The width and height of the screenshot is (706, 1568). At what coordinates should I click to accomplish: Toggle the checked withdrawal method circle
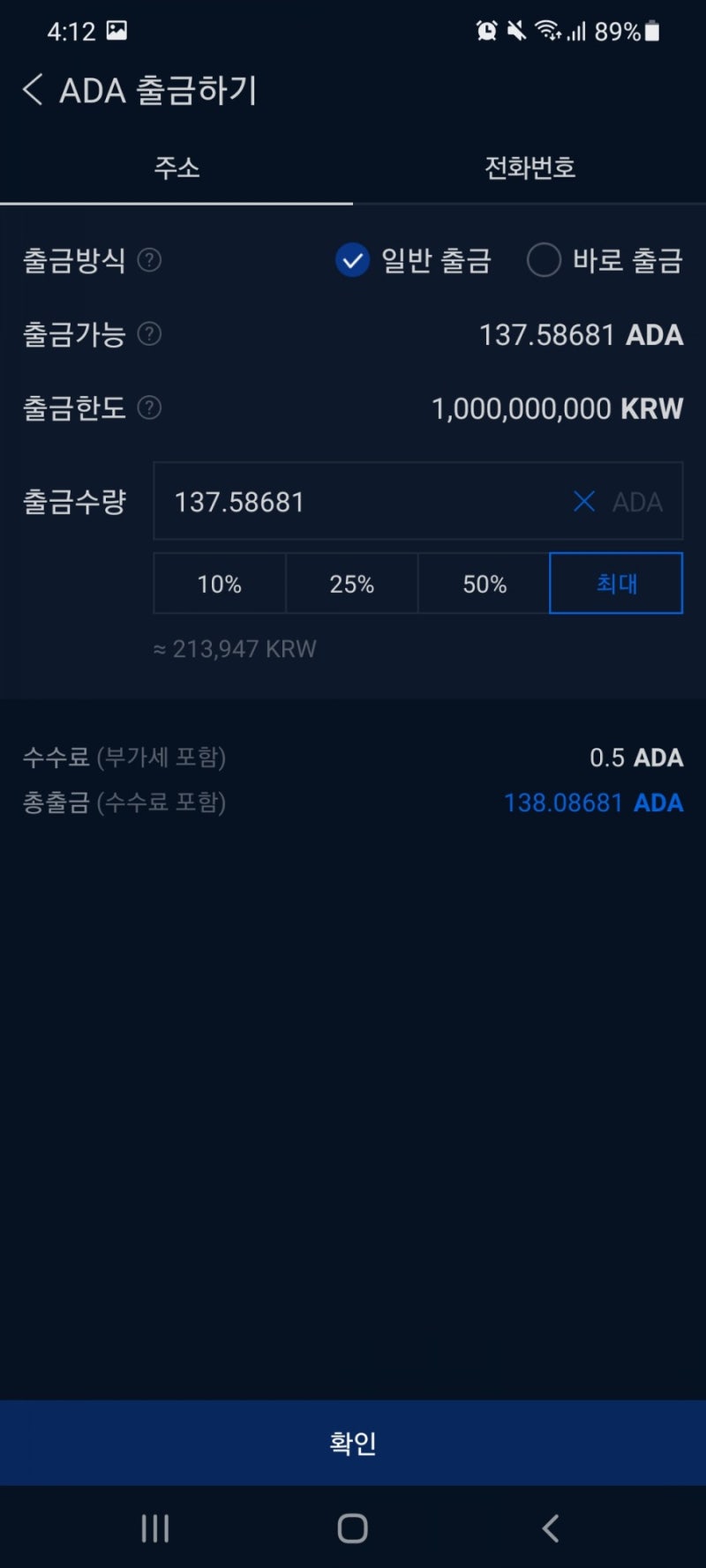pyautogui.click(x=352, y=261)
